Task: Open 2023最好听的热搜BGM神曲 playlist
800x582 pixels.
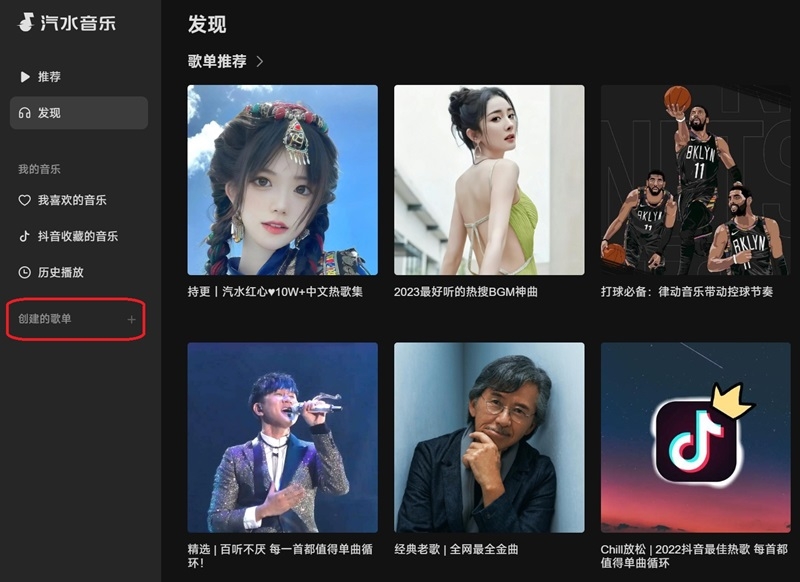Action: (x=489, y=180)
